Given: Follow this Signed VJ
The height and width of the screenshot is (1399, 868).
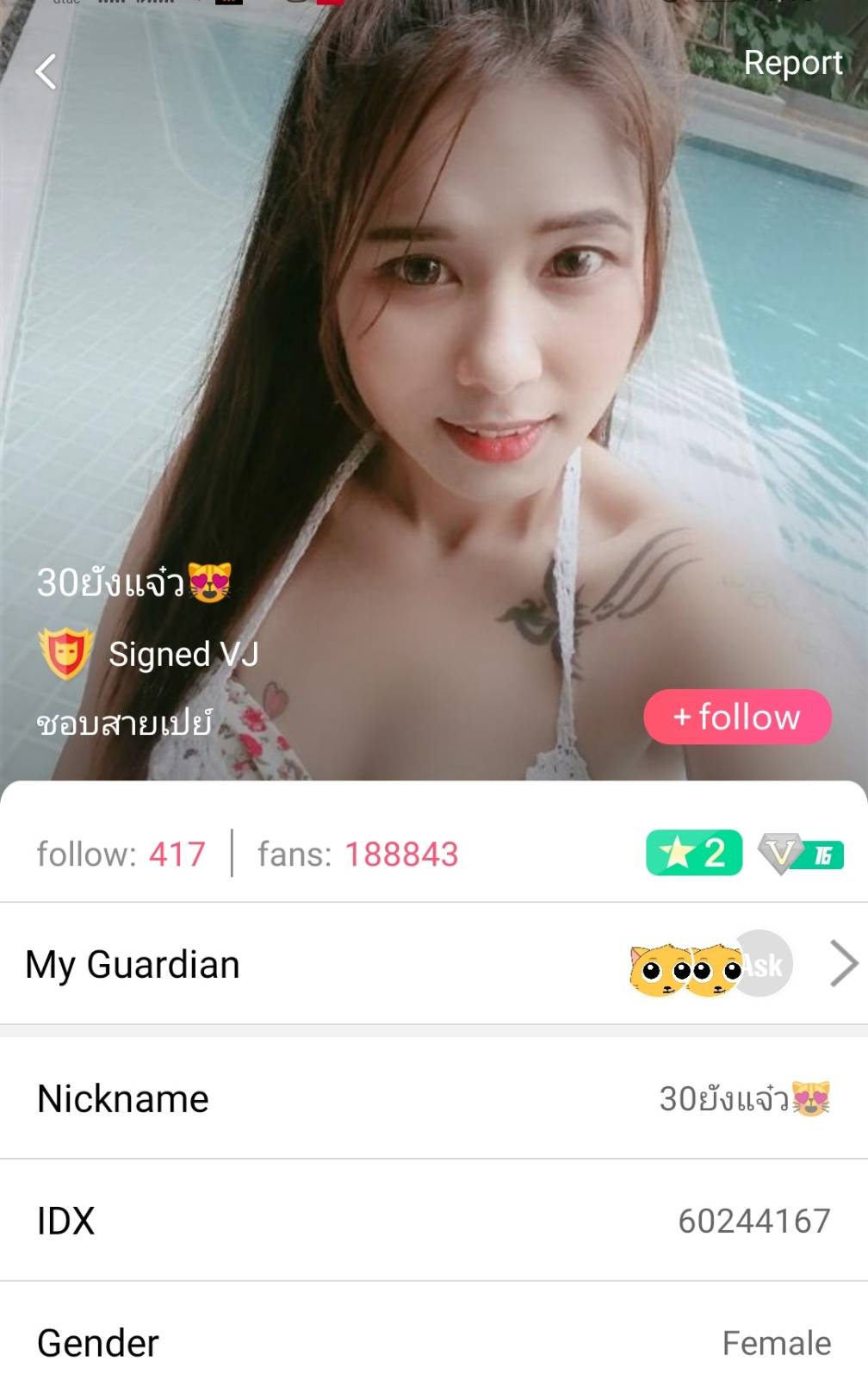Looking at the screenshot, I should coord(737,717).
